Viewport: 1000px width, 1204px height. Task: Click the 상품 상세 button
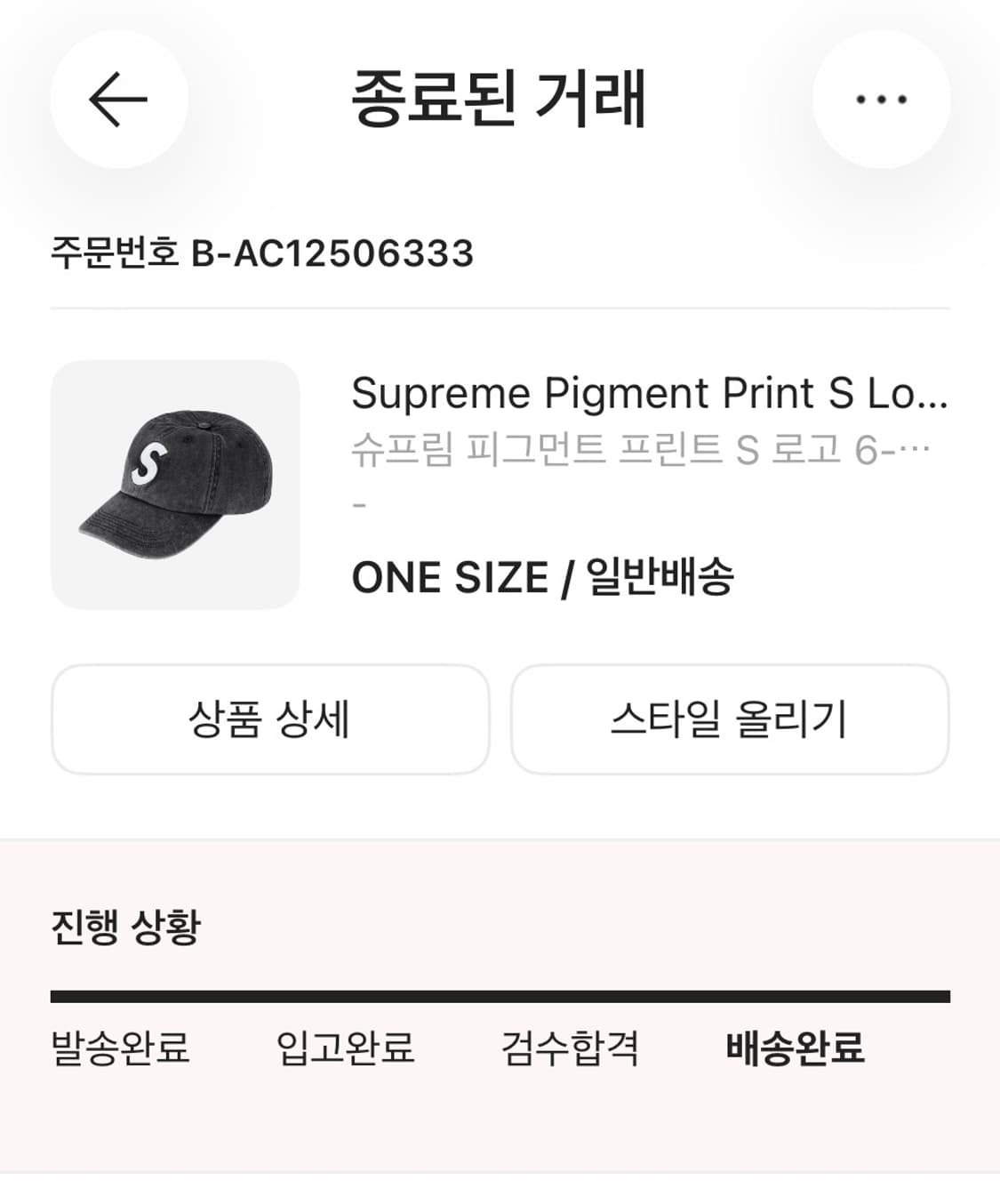[268, 718]
